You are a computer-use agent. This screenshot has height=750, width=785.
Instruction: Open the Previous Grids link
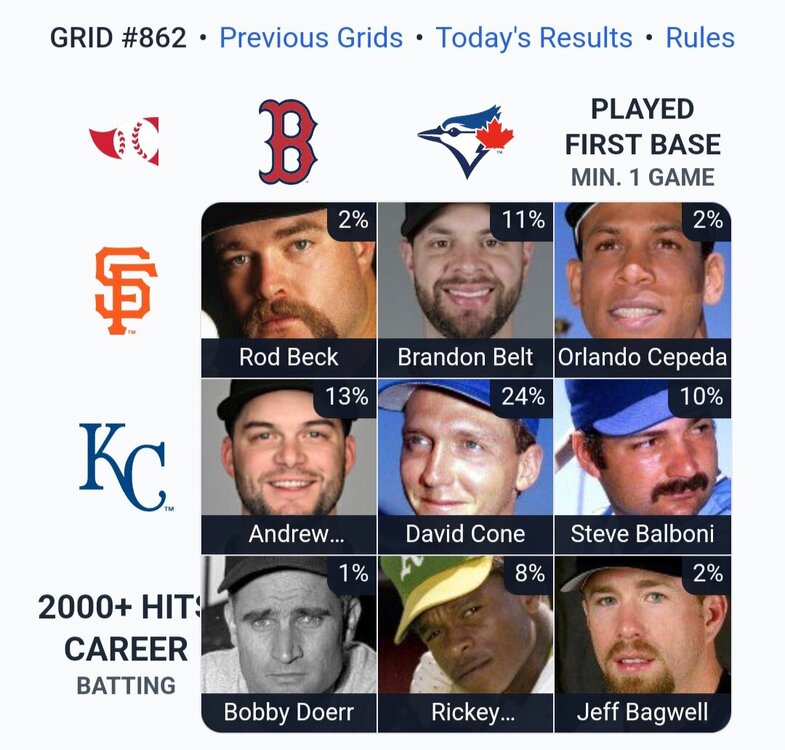point(311,38)
